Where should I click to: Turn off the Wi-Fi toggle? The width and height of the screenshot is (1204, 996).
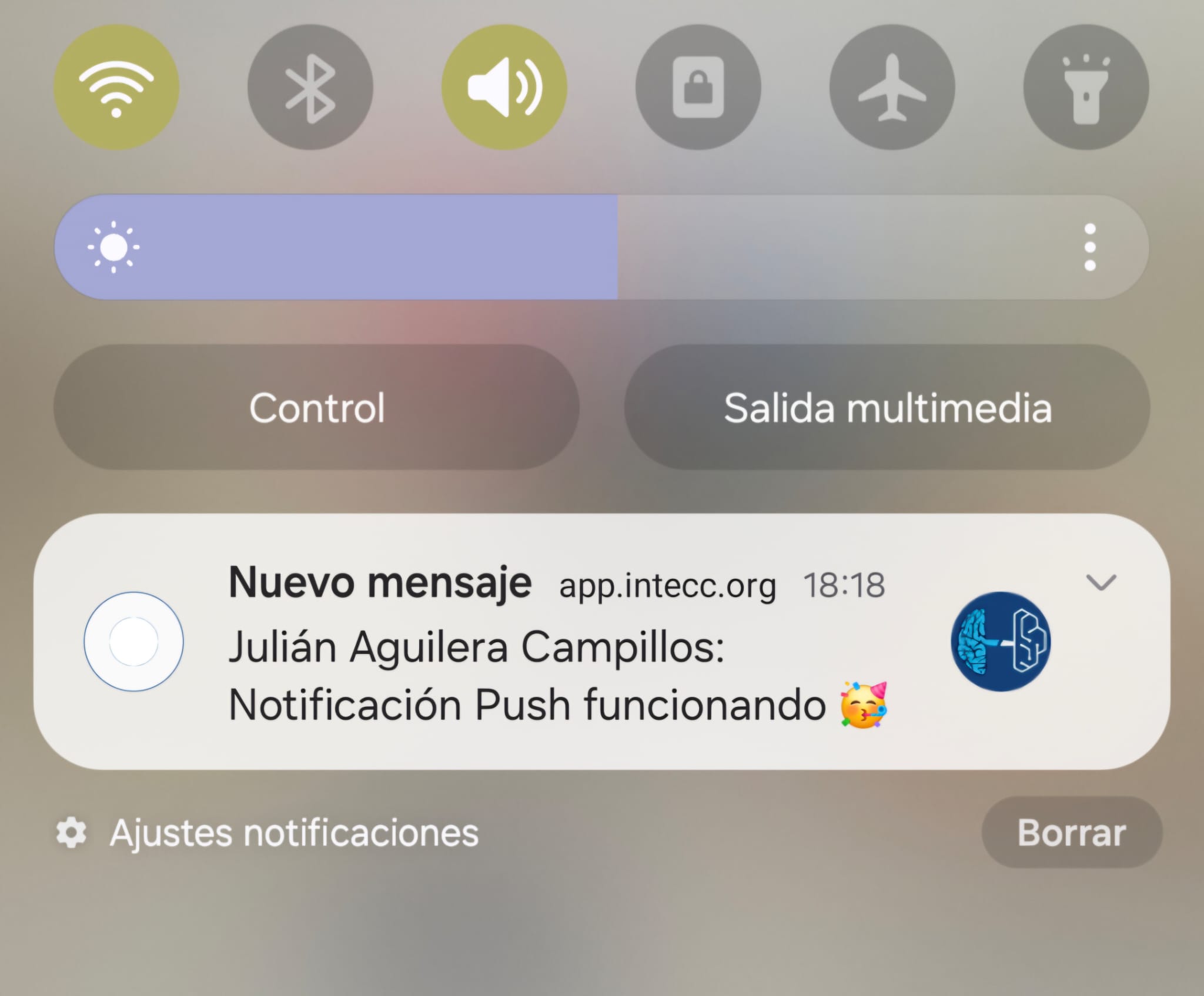click(x=116, y=87)
